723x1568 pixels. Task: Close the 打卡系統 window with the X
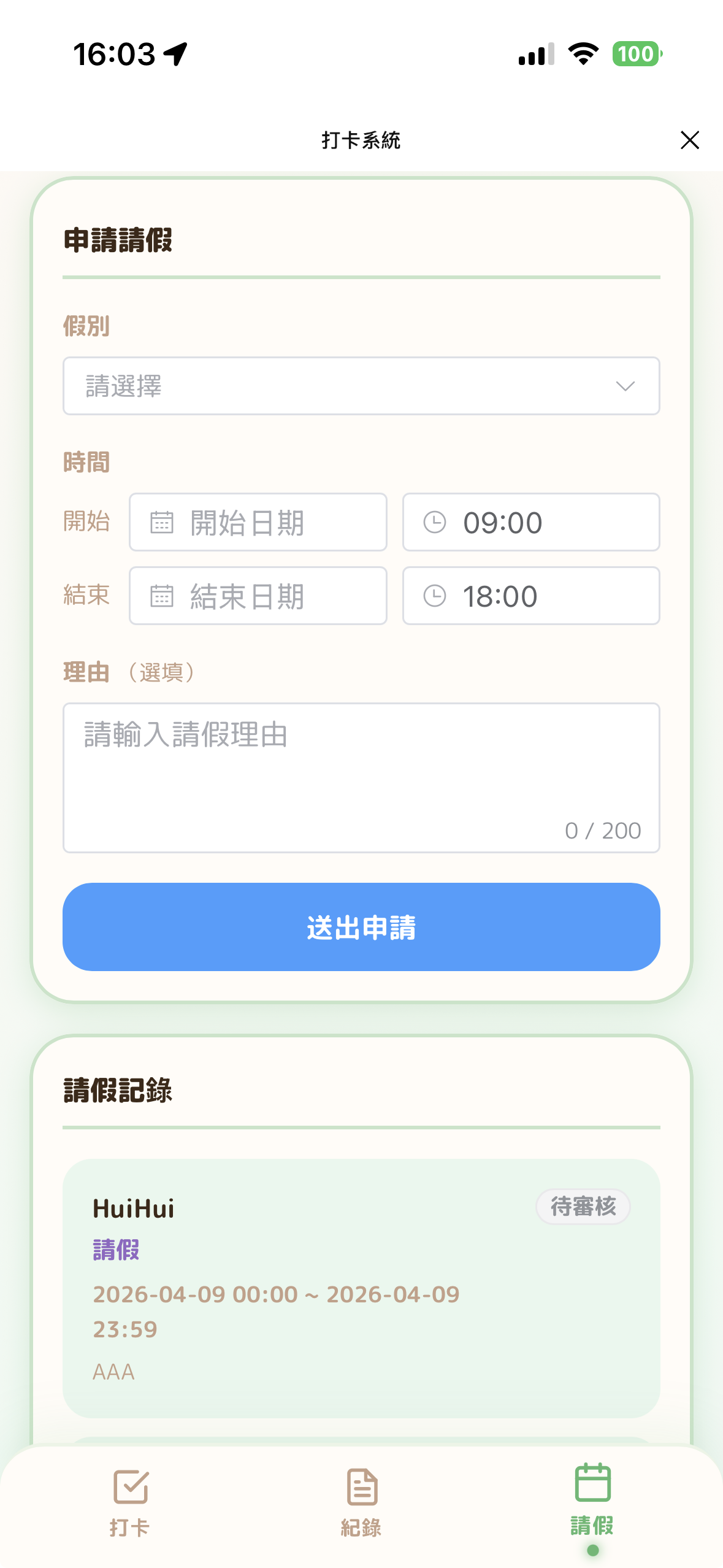coord(690,140)
